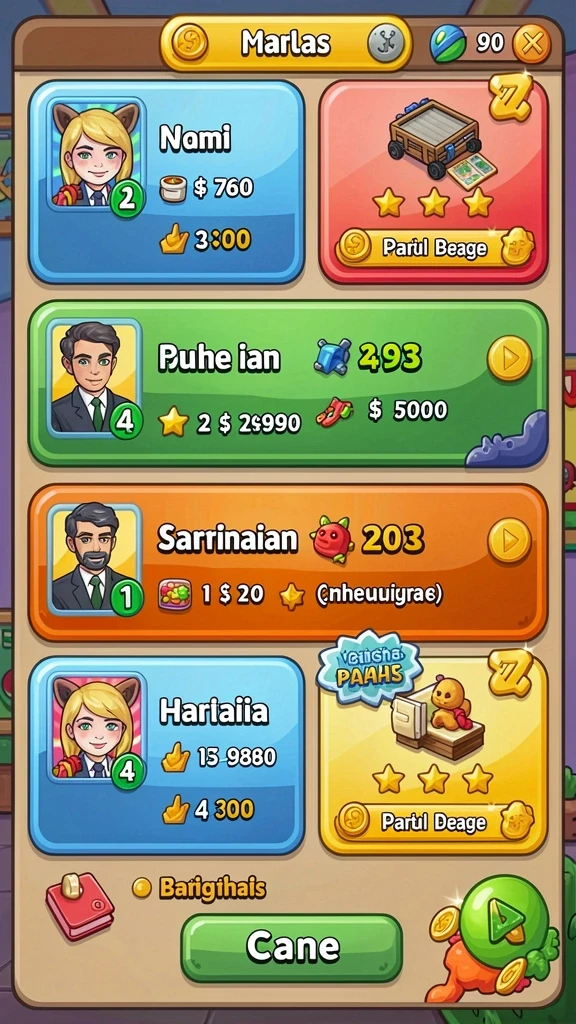
Task: Open Hariaiia's character card
Action: tap(166, 756)
